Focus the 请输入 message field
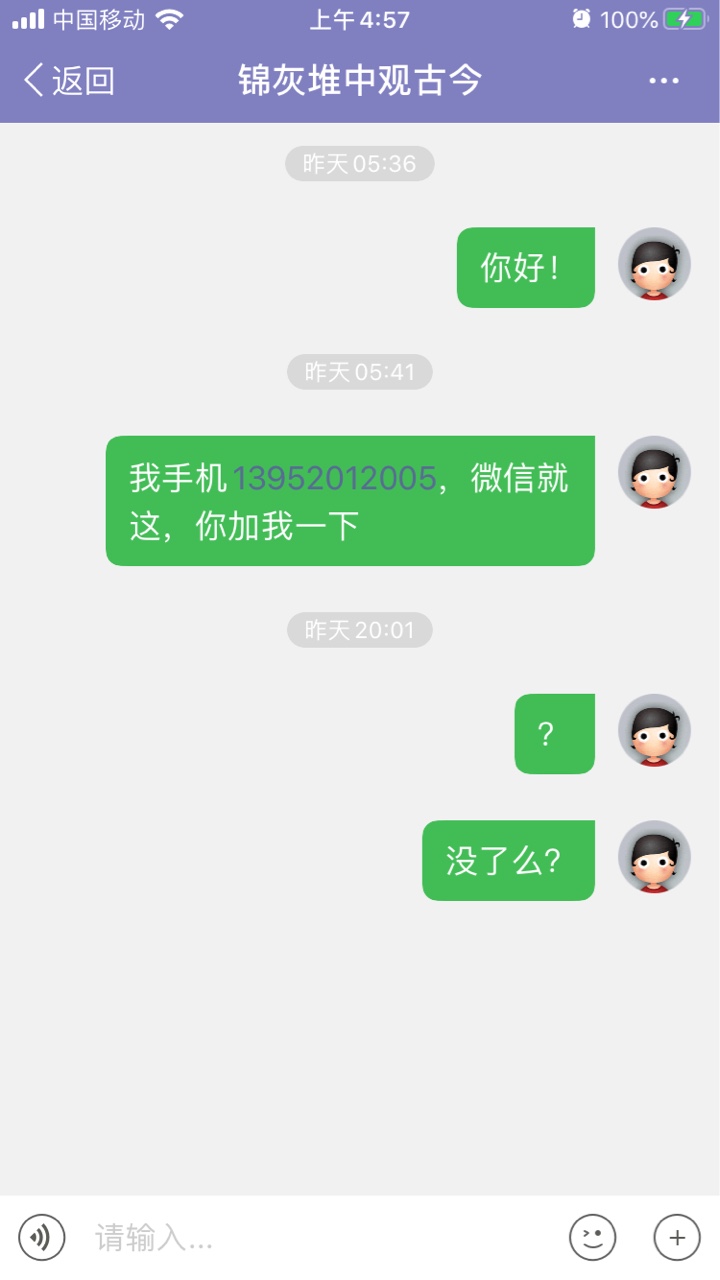The image size is (720, 1280). click(320, 1238)
